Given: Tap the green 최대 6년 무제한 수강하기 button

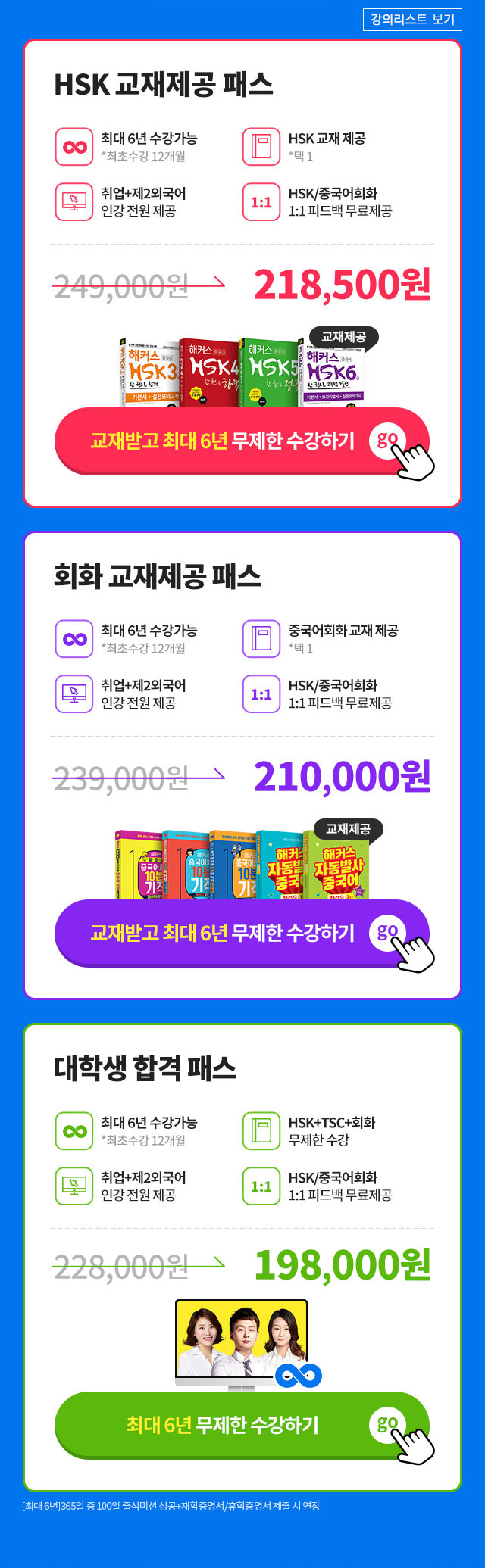Looking at the screenshot, I should click(x=241, y=1425).
